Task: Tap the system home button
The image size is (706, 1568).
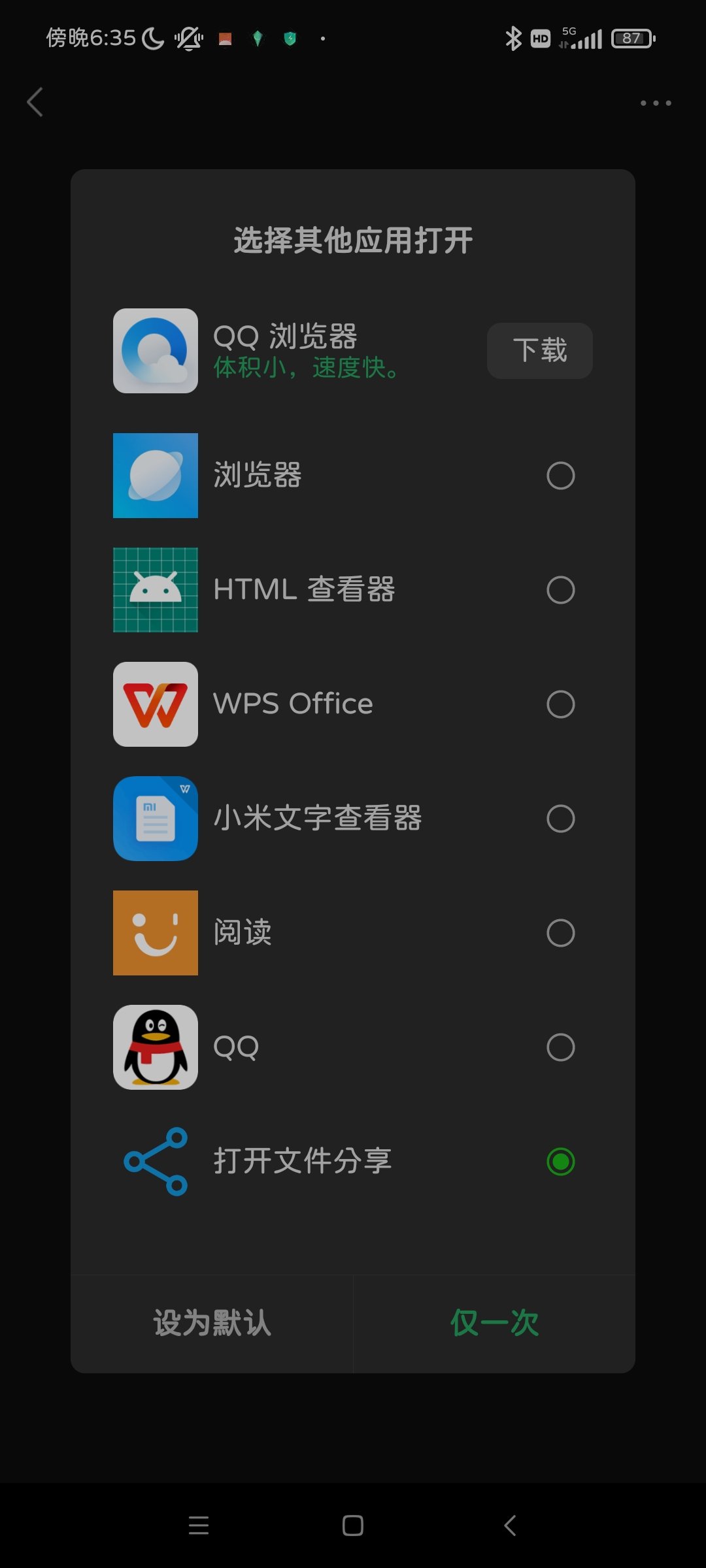Action: point(353,1526)
